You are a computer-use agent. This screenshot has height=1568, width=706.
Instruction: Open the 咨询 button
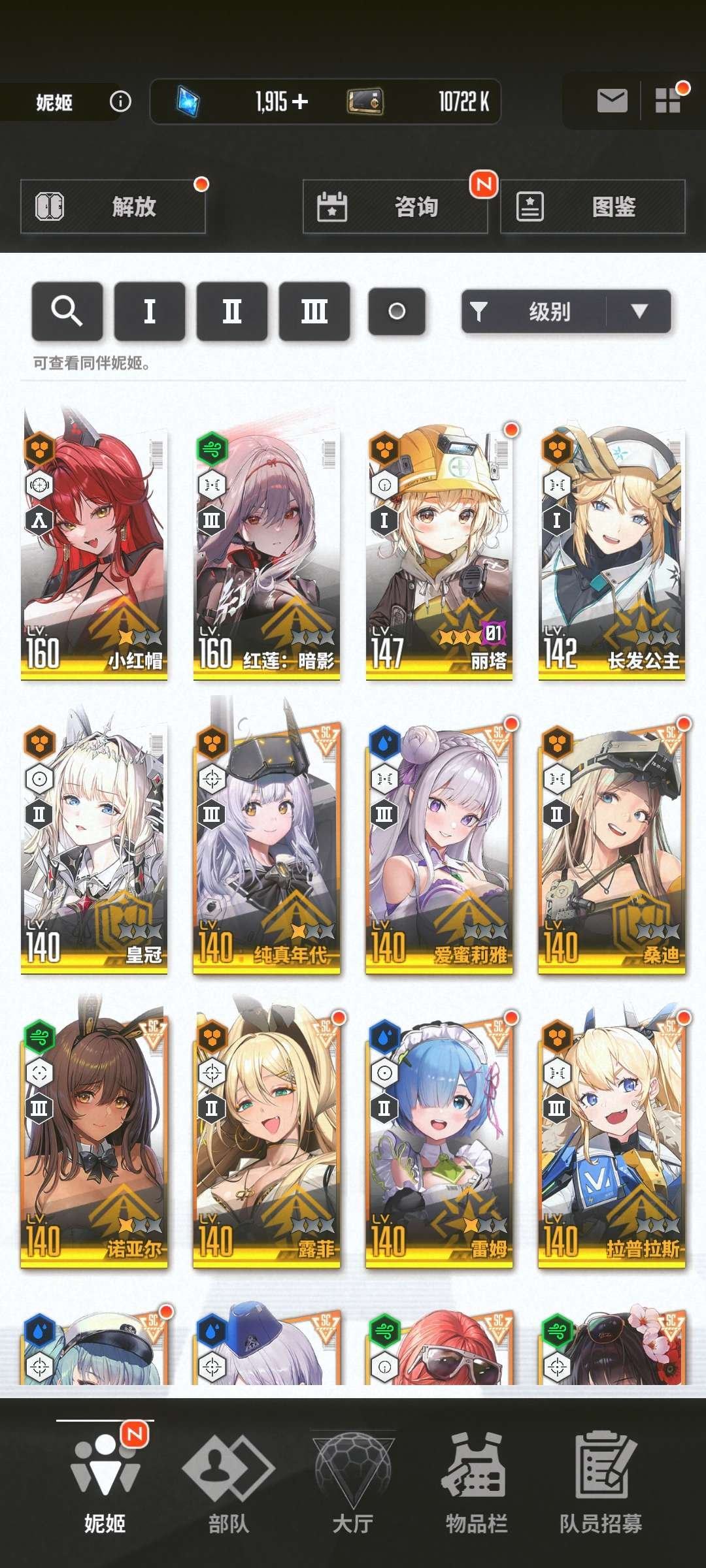click(x=395, y=206)
